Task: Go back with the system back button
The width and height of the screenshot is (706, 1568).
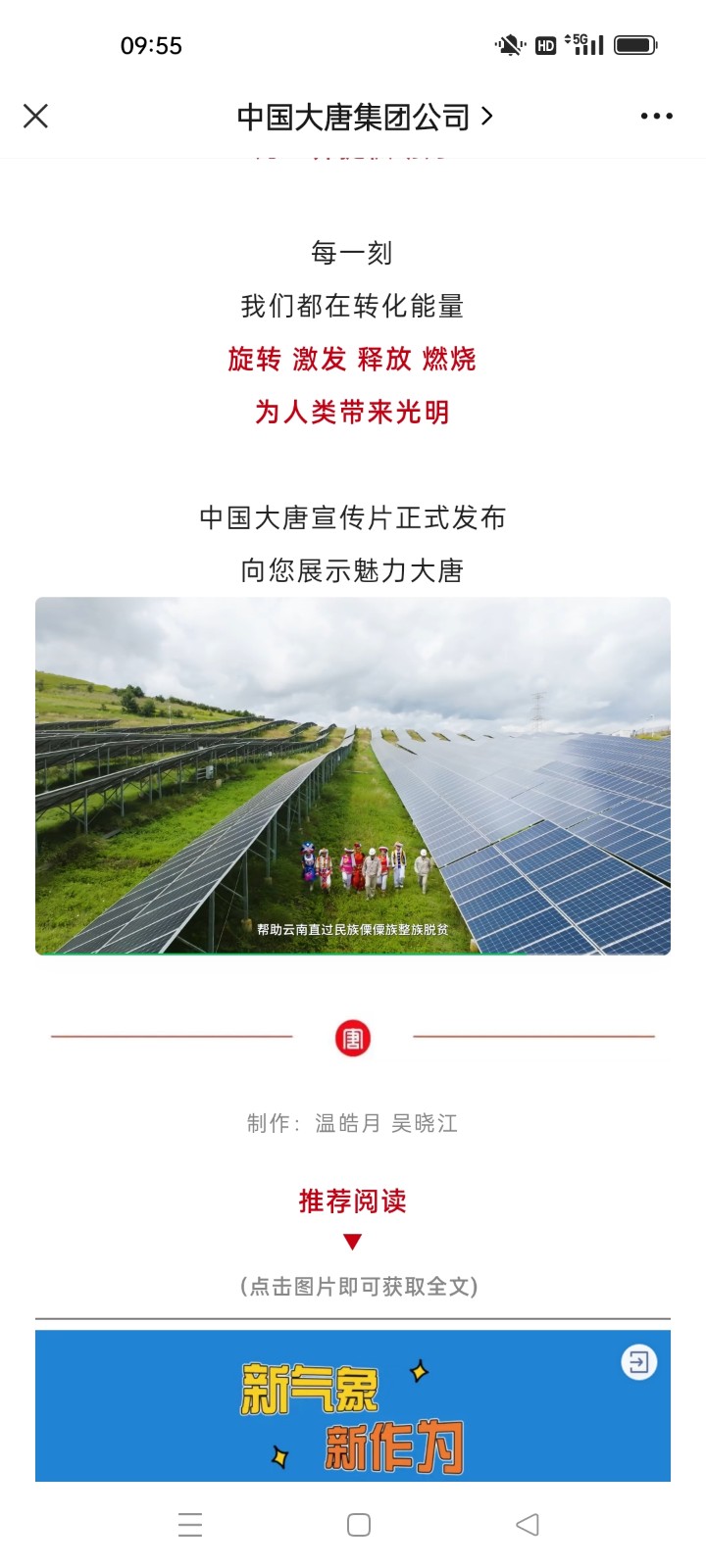Action: (527, 1525)
